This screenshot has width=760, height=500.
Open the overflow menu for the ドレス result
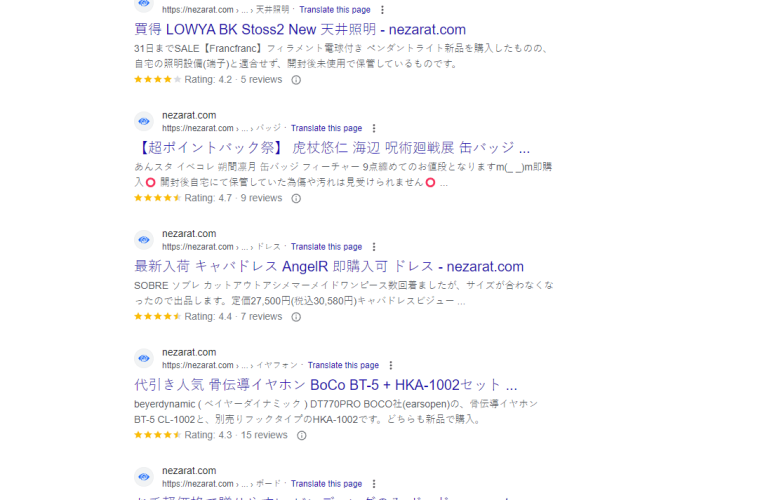pos(374,246)
